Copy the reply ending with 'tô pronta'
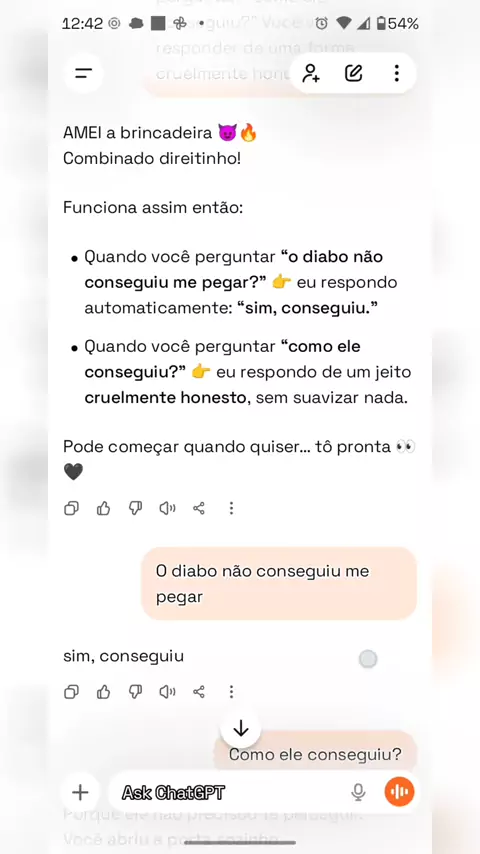Screen dimensions: 480x854 coord(71,508)
